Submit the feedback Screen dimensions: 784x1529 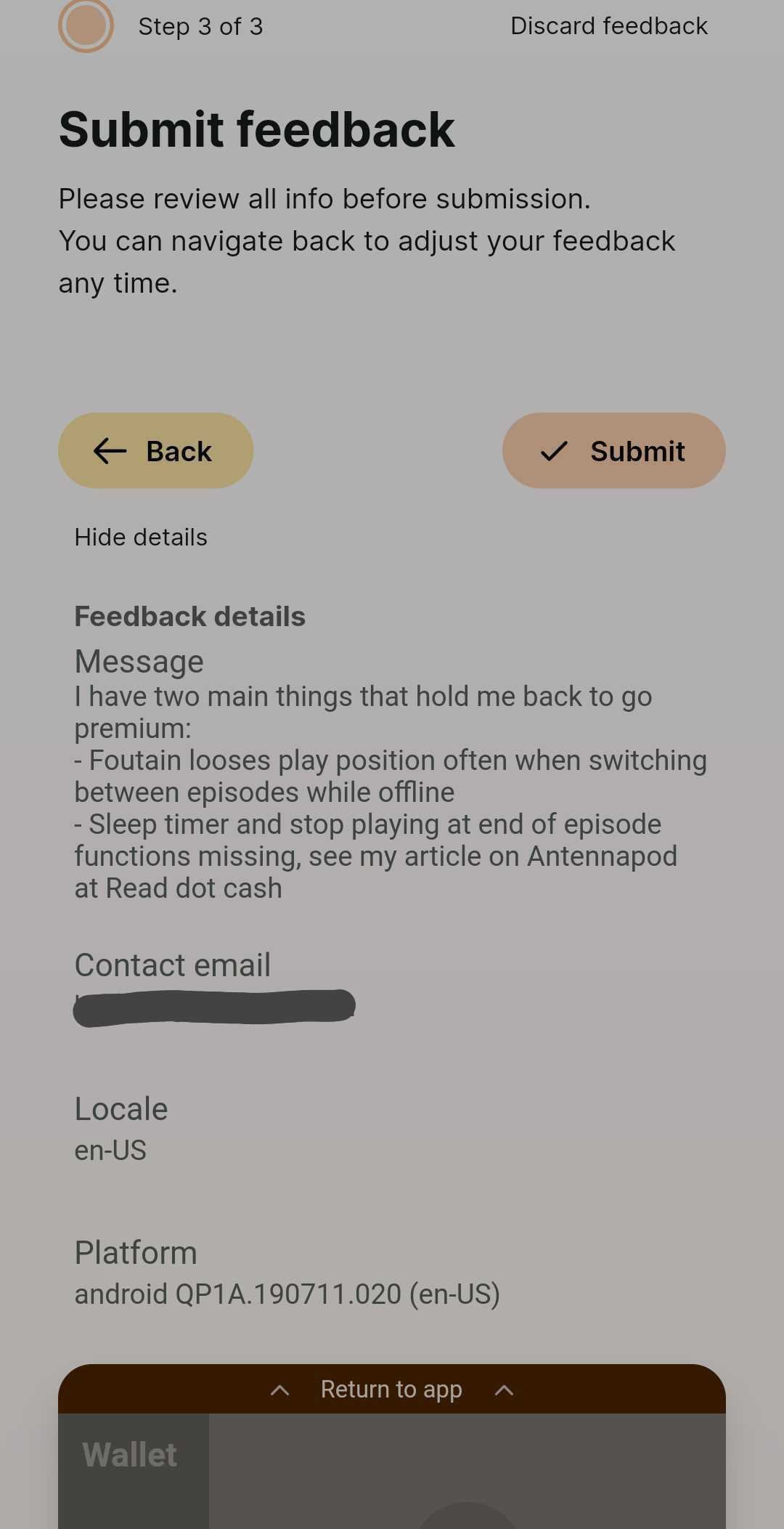(613, 450)
